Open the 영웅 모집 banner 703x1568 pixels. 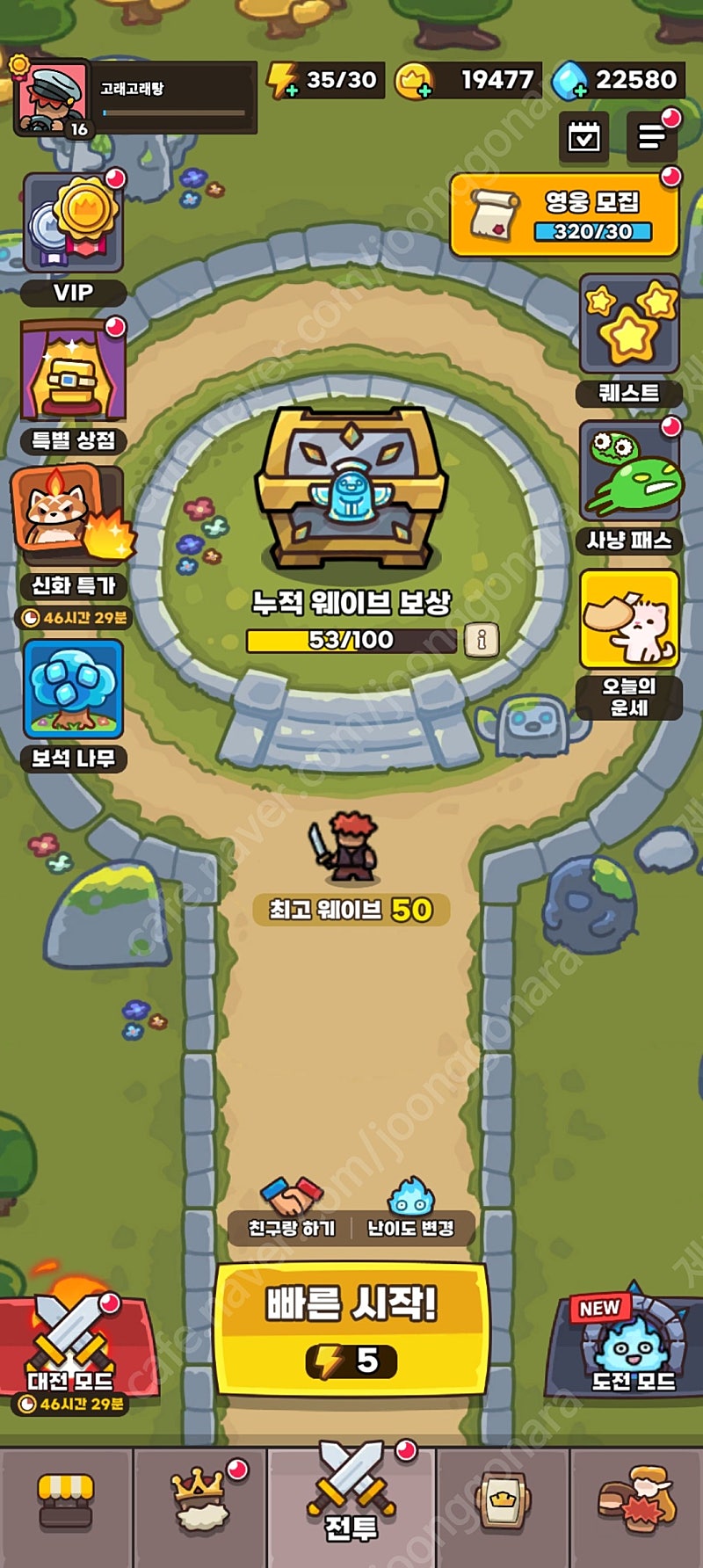(564, 215)
